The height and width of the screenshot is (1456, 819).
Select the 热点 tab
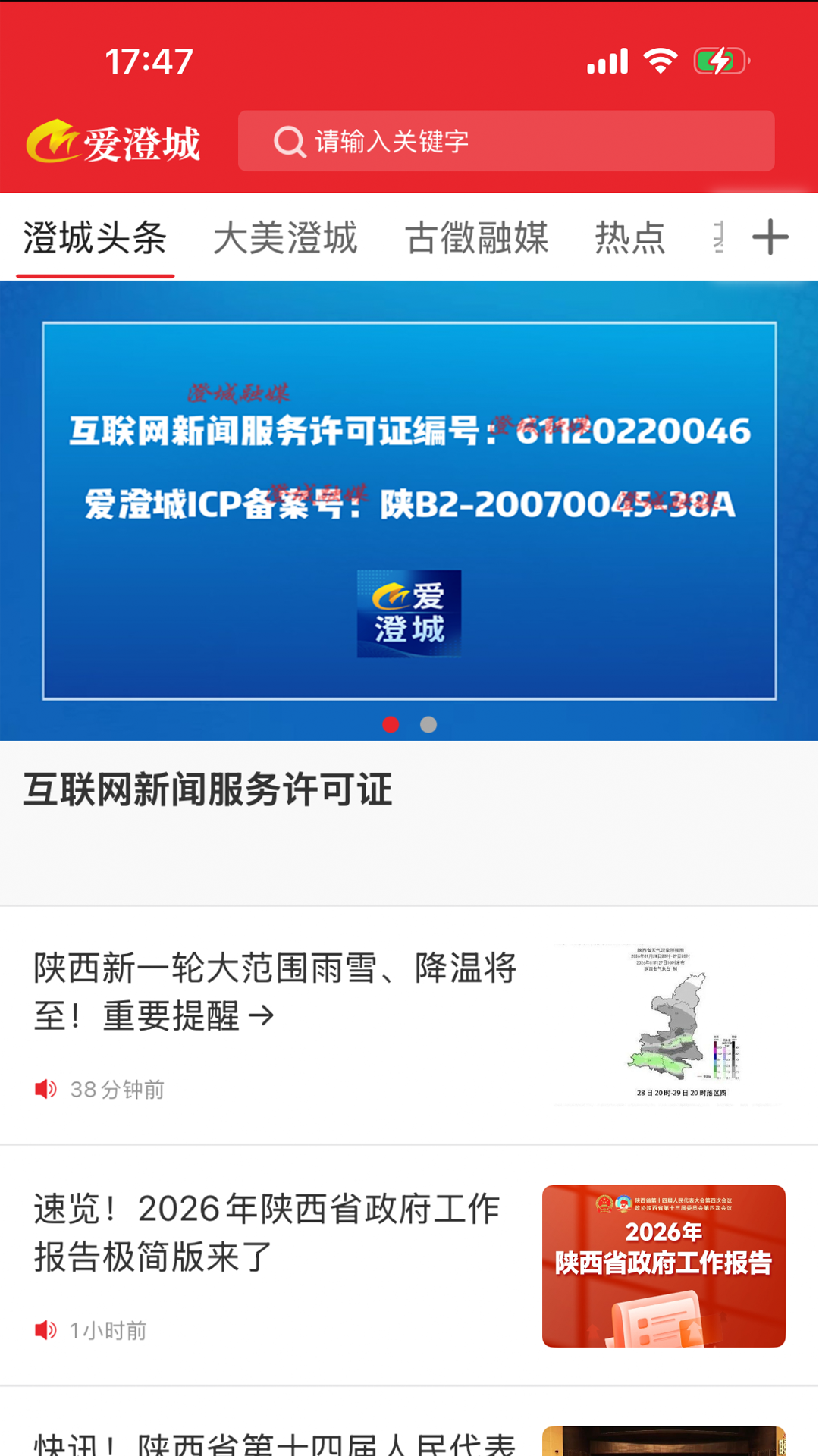[629, 237]
